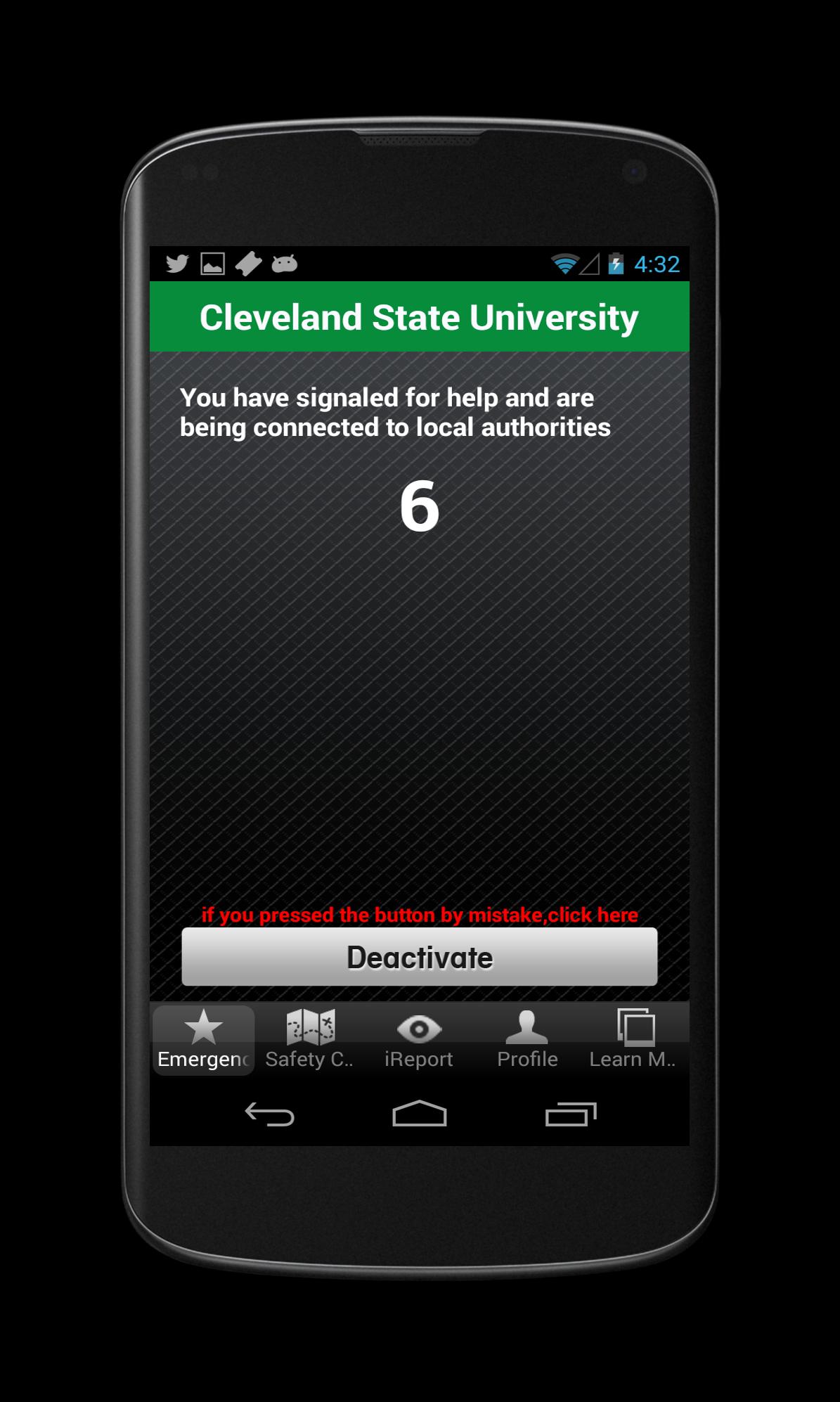Select the Emergency tab
The width and height of the screenshot is (840, 1402).
203,1039
